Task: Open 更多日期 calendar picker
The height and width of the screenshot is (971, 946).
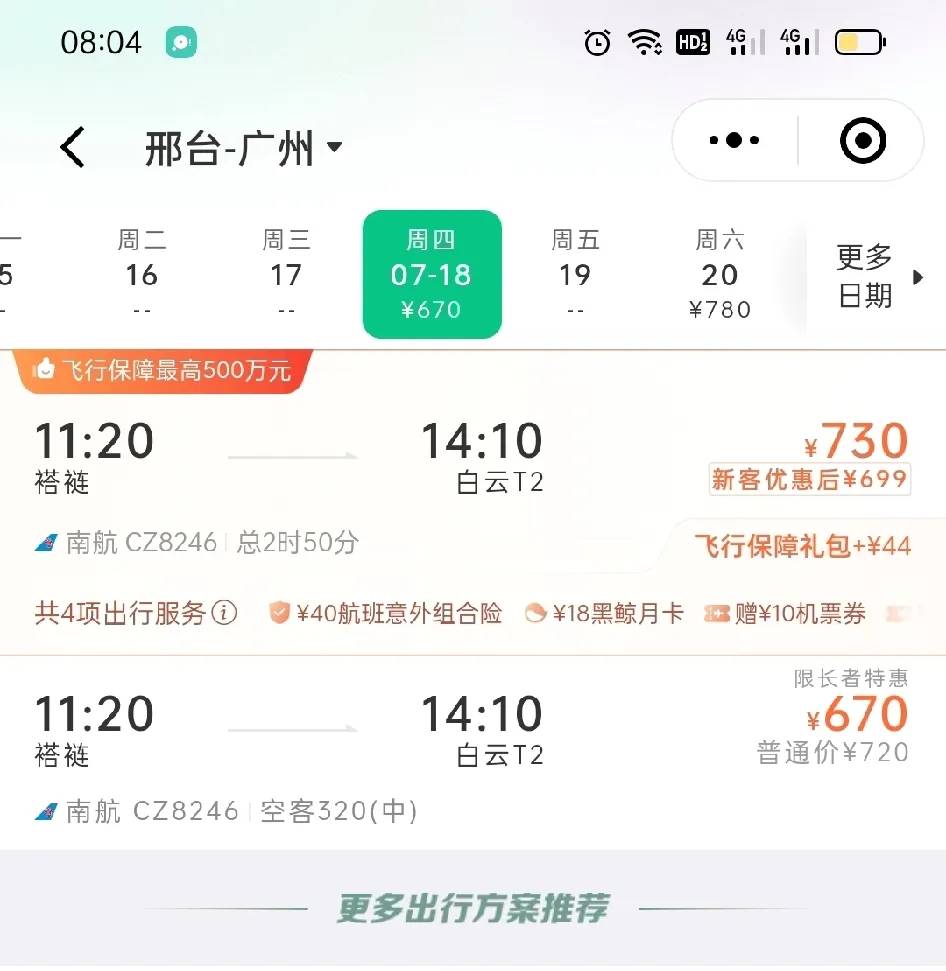Action: click(876, 276)
